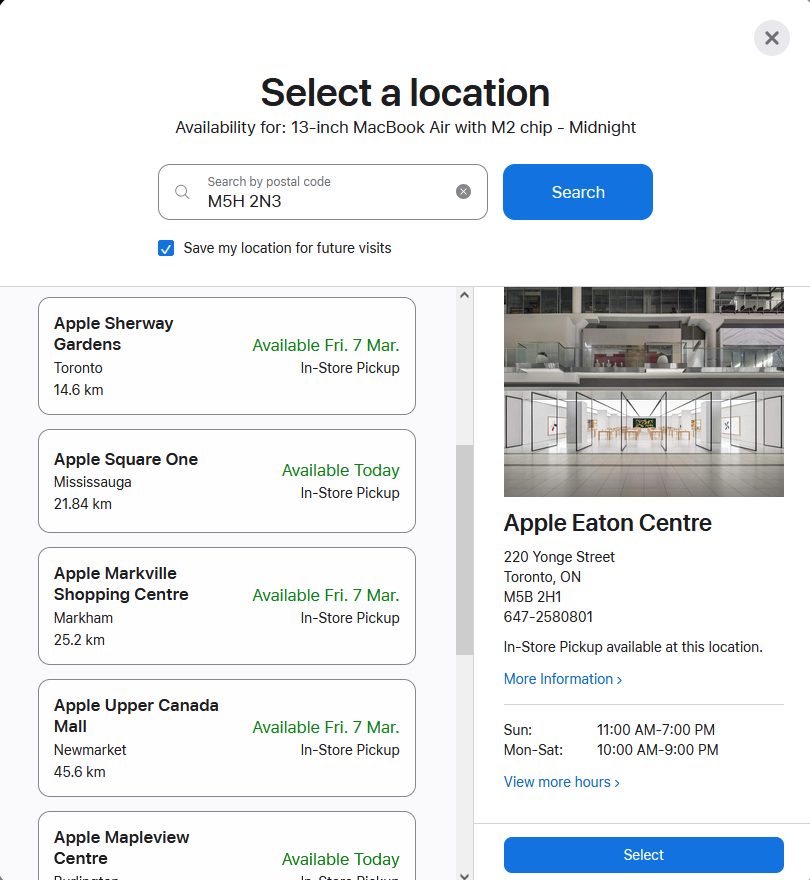Viewport: 810px width, 880px height.
Task: Uncheck Save my location for future visits
Action: (x=166, y=248)
